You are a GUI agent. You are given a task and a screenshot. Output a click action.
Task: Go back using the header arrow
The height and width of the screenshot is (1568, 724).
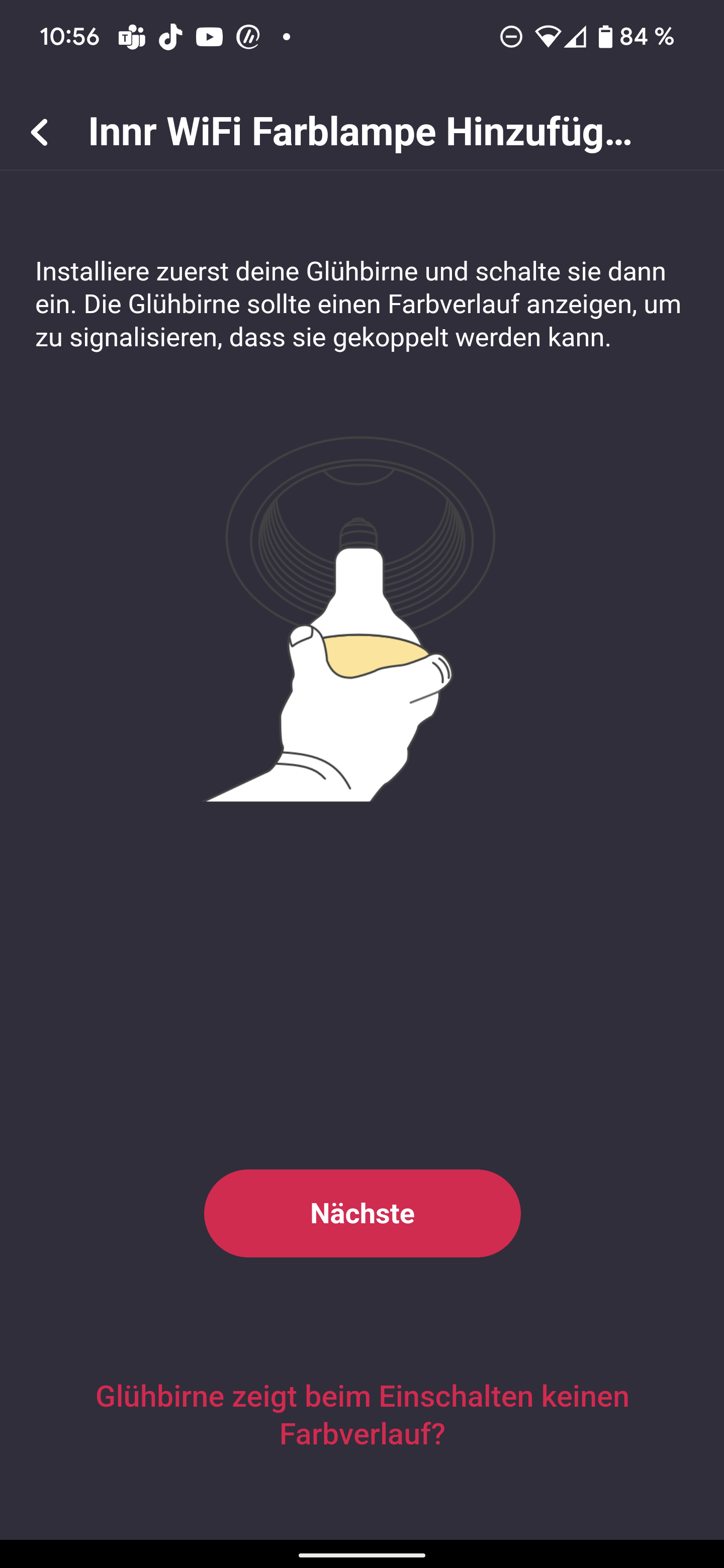(x=40, y=132)
